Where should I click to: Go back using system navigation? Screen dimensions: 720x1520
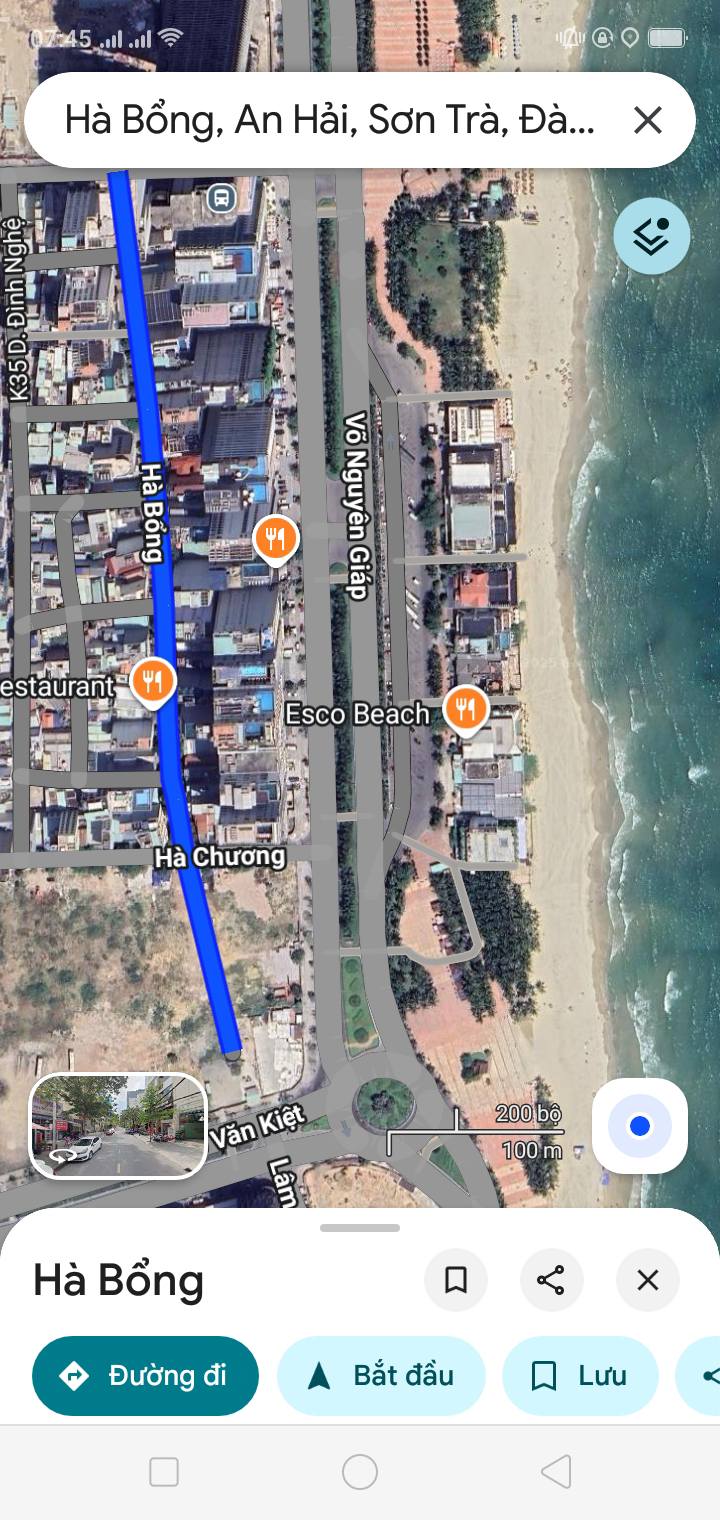click(555, 1471)
